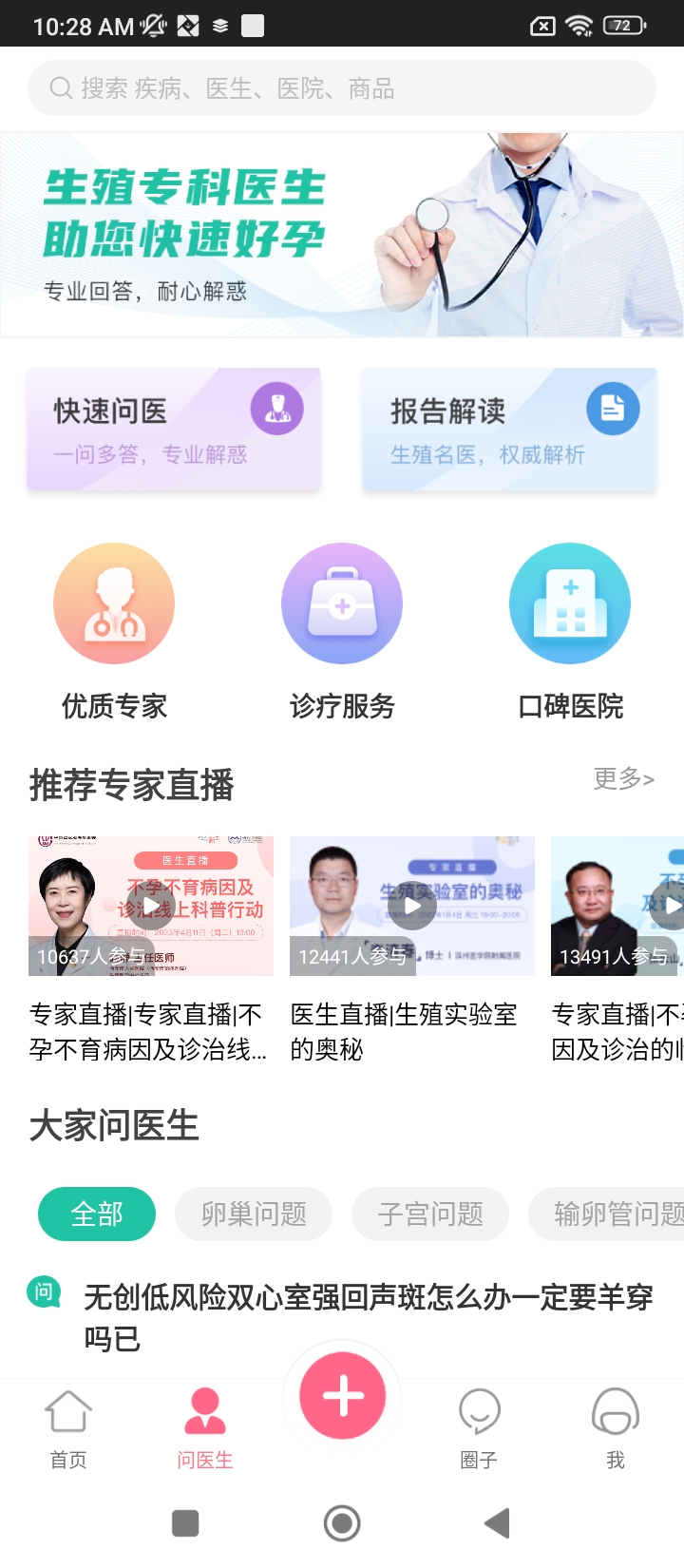Open the question about 无创低风险双心室强回声斑

368,1316
